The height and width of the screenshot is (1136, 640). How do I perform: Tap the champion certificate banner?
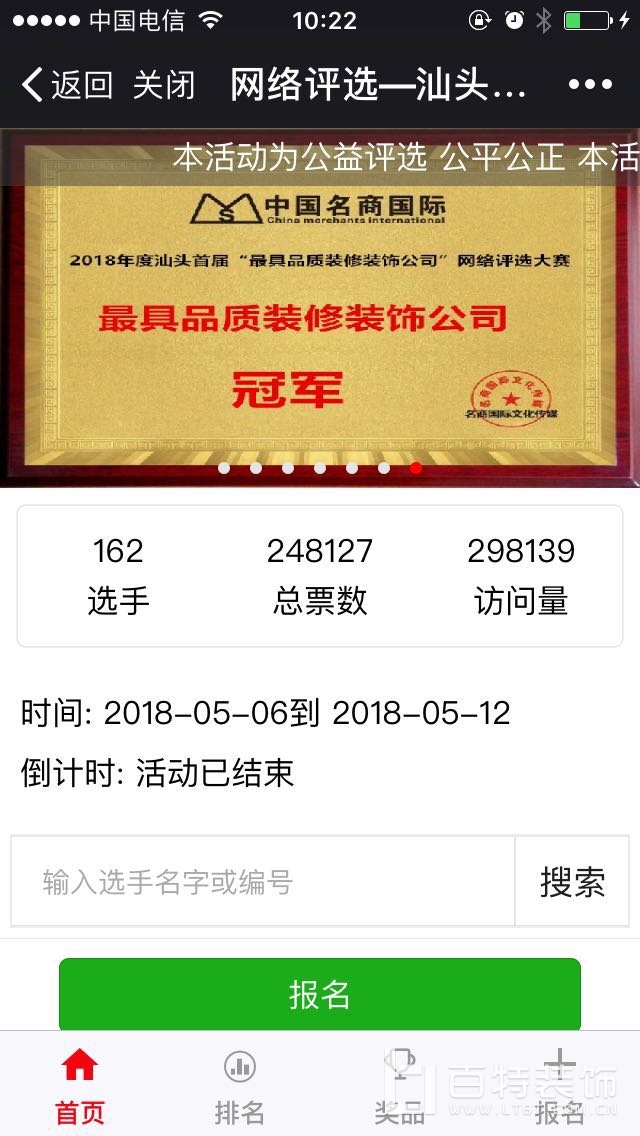[320, 310]
